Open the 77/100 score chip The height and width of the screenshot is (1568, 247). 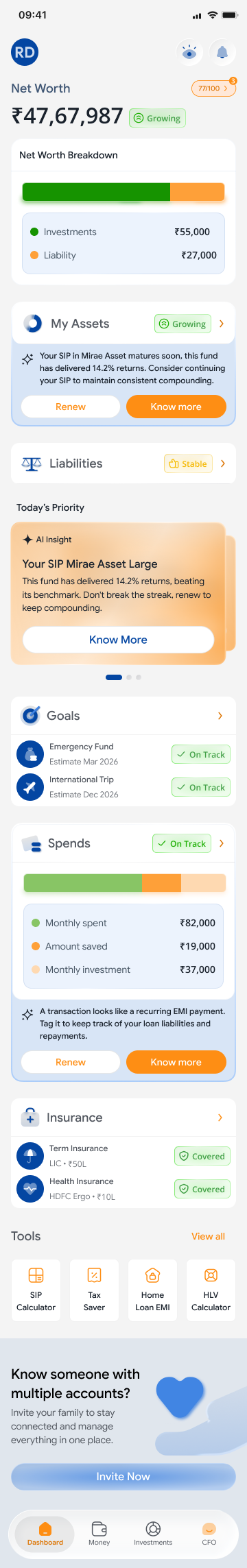tap(213, 88)
